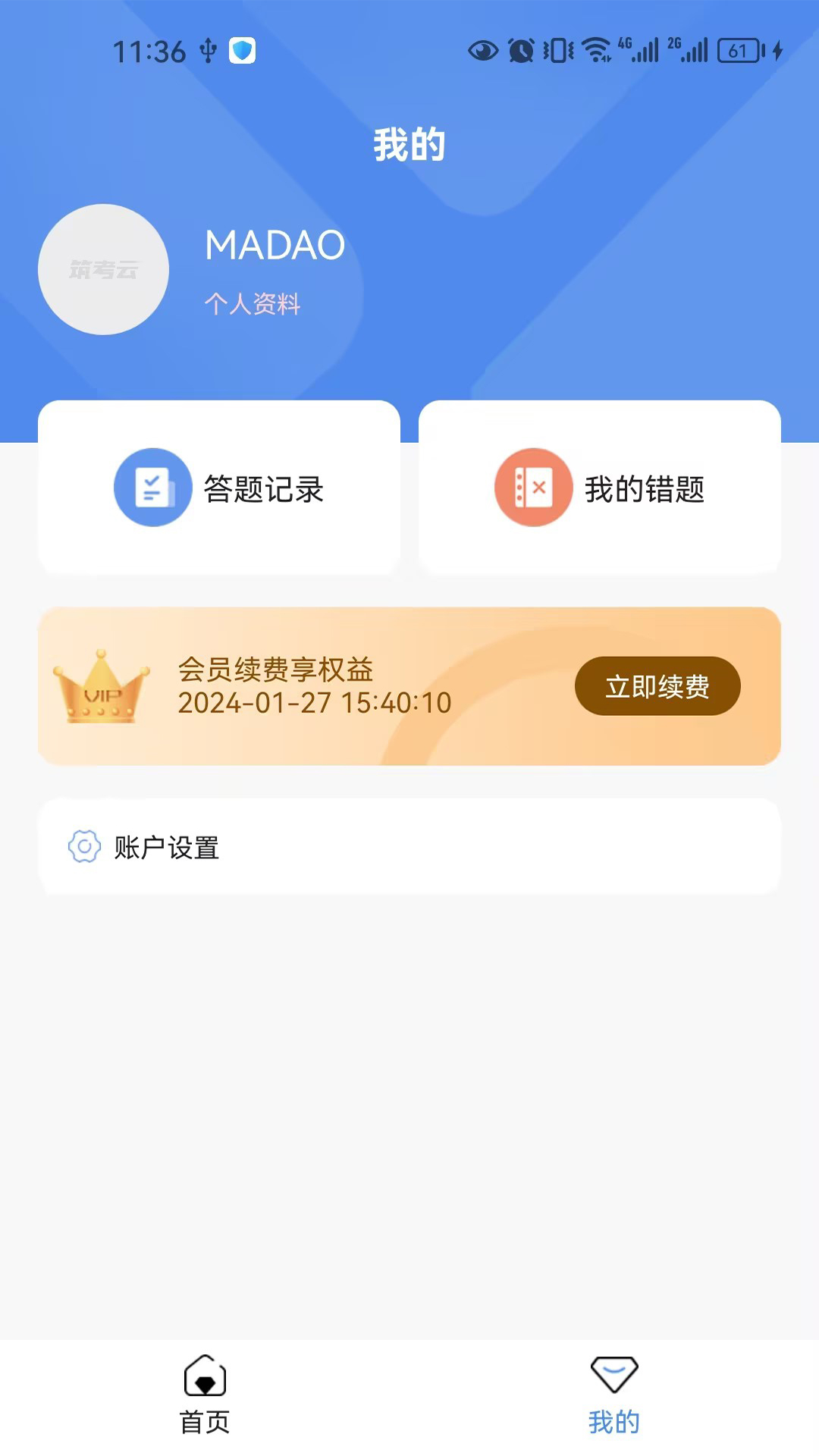Viewport: 819px width, 1456px height.
Task: Tap the 我的错题 red notebook icon
Action: [x=532, y=487]
